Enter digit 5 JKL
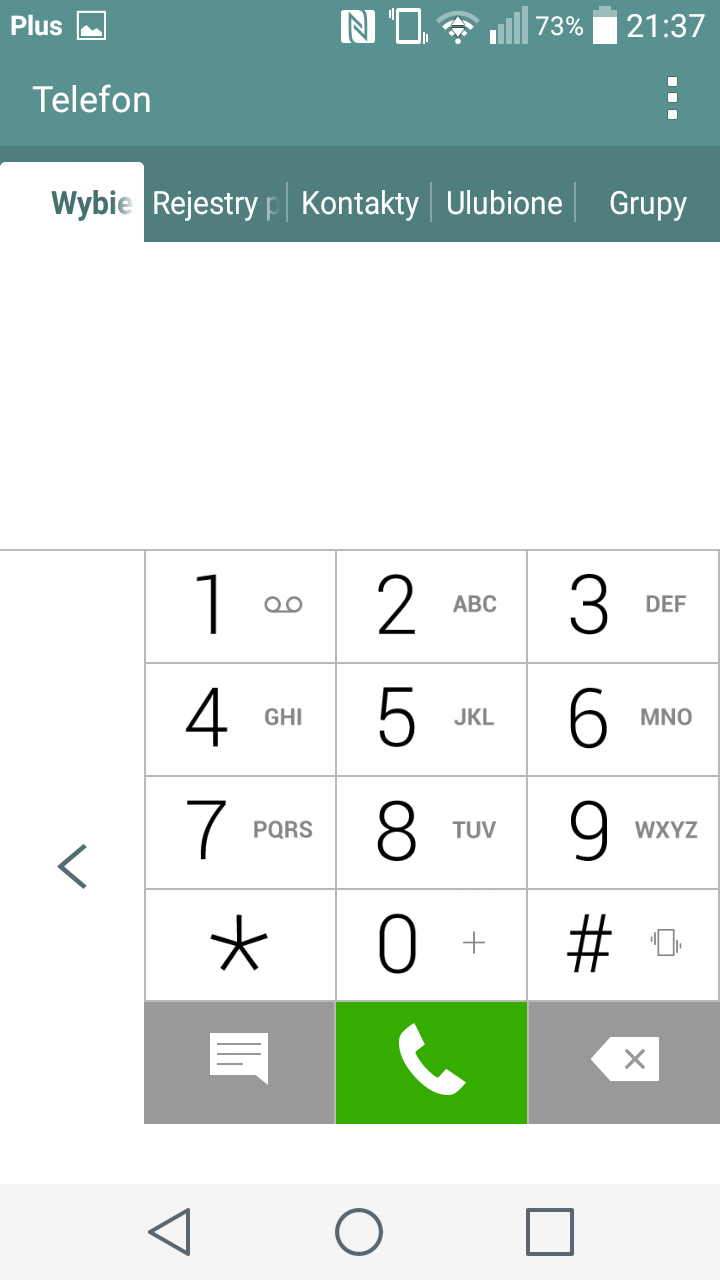The height and width of the screenshot is (1280, 720). coord(431,719)
